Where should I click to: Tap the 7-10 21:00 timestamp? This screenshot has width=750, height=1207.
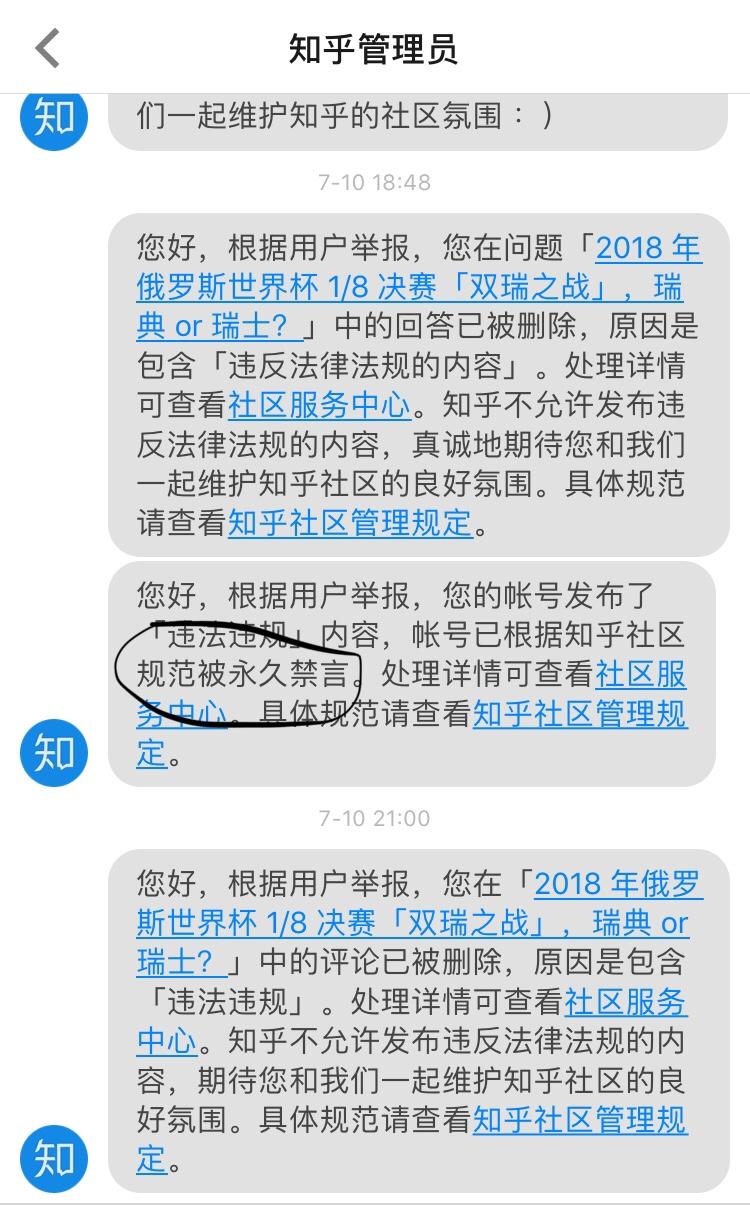point(375,818)
